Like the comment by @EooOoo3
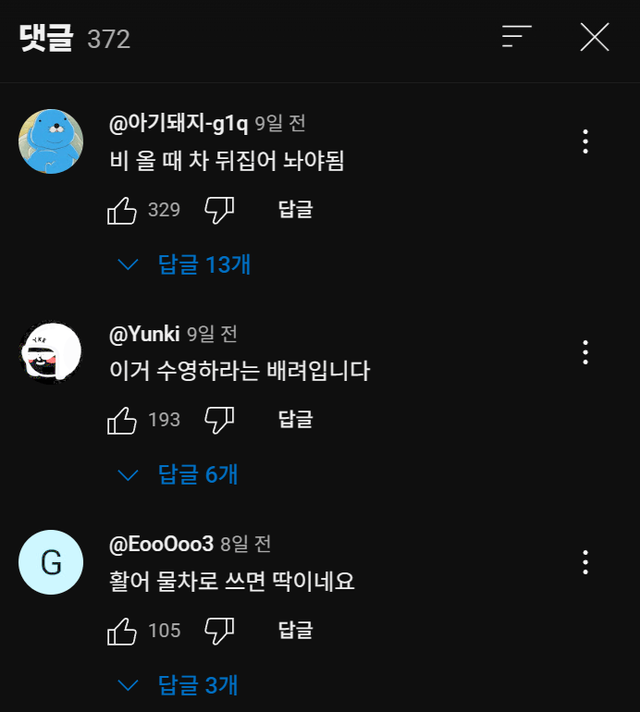640x712 pixels. coord(122,631)
